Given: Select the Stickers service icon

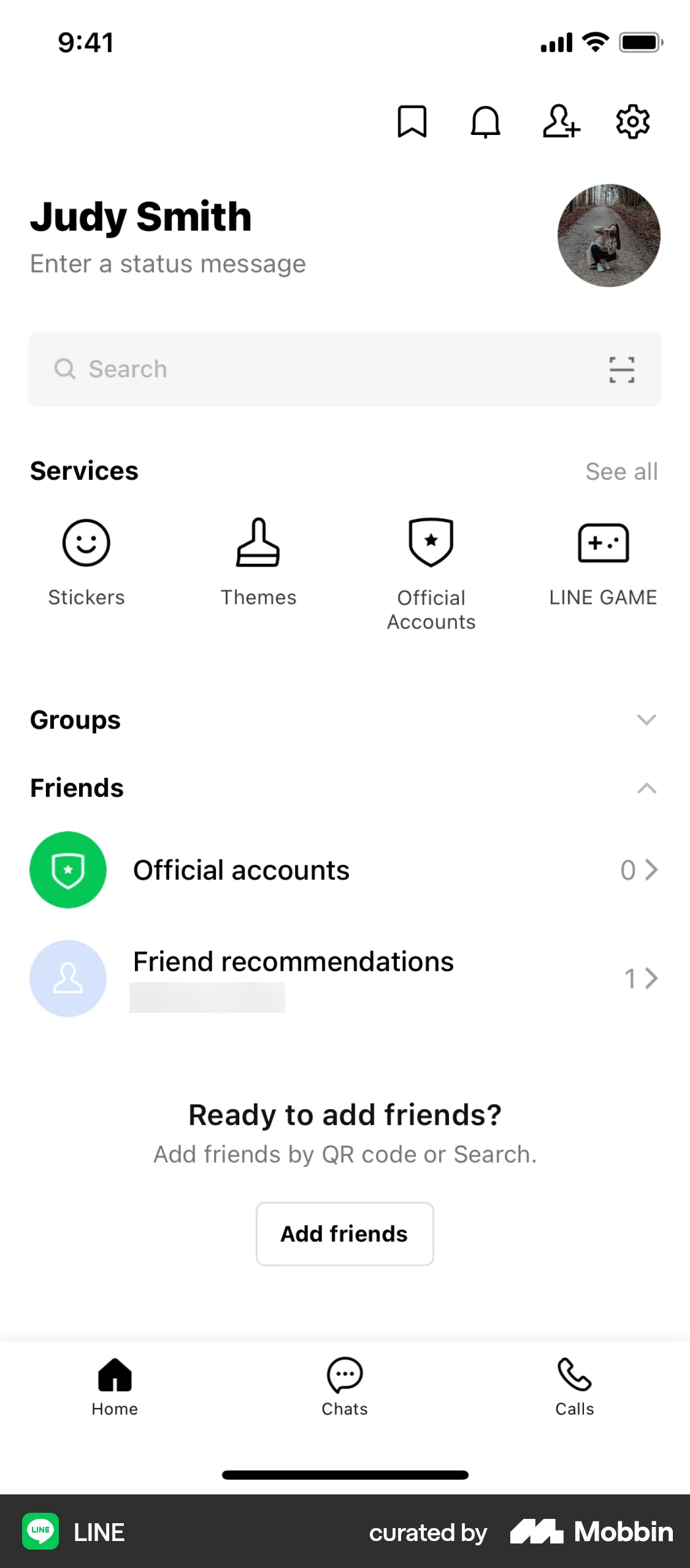Looking at the screenshot, I should point(86,543).
